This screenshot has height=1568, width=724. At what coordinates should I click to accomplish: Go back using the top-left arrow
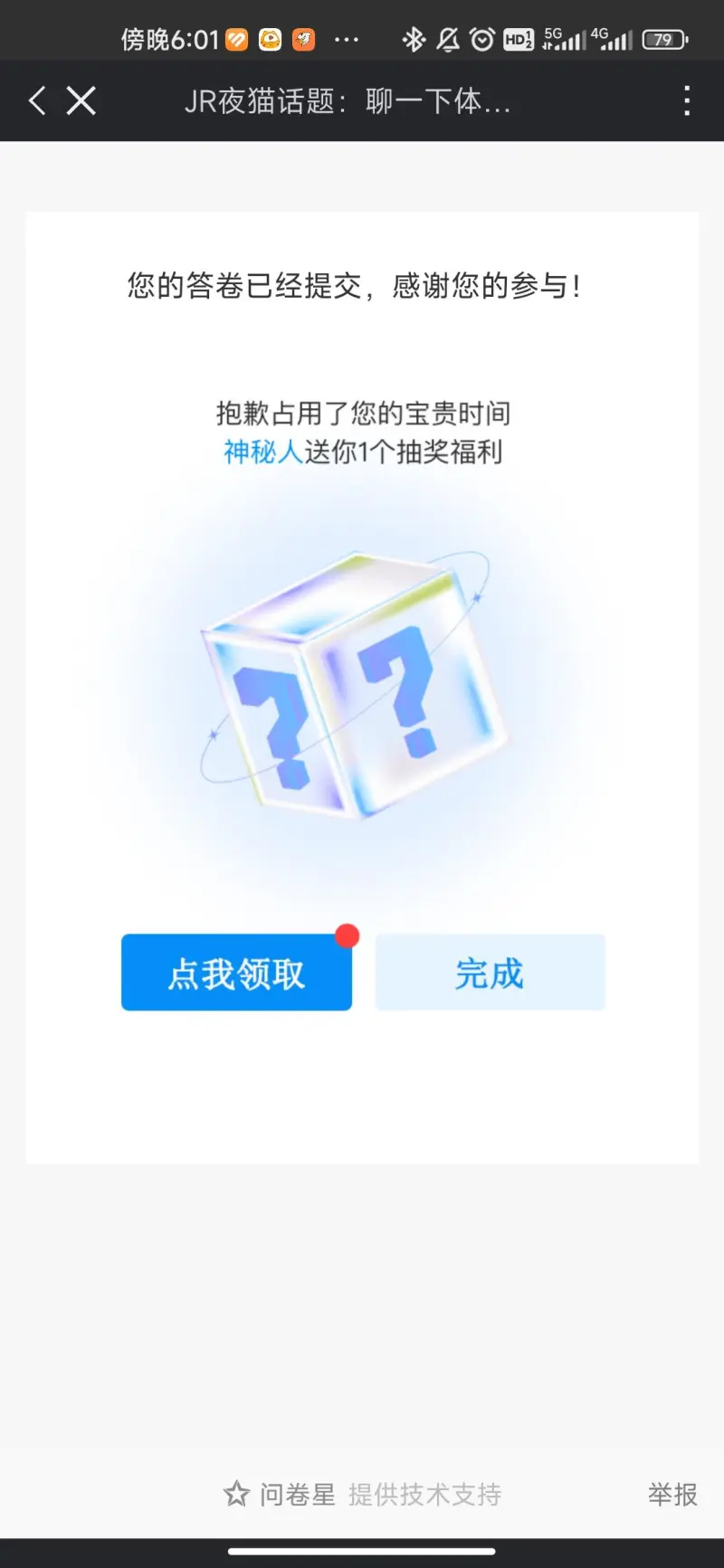tap(37, 100)
